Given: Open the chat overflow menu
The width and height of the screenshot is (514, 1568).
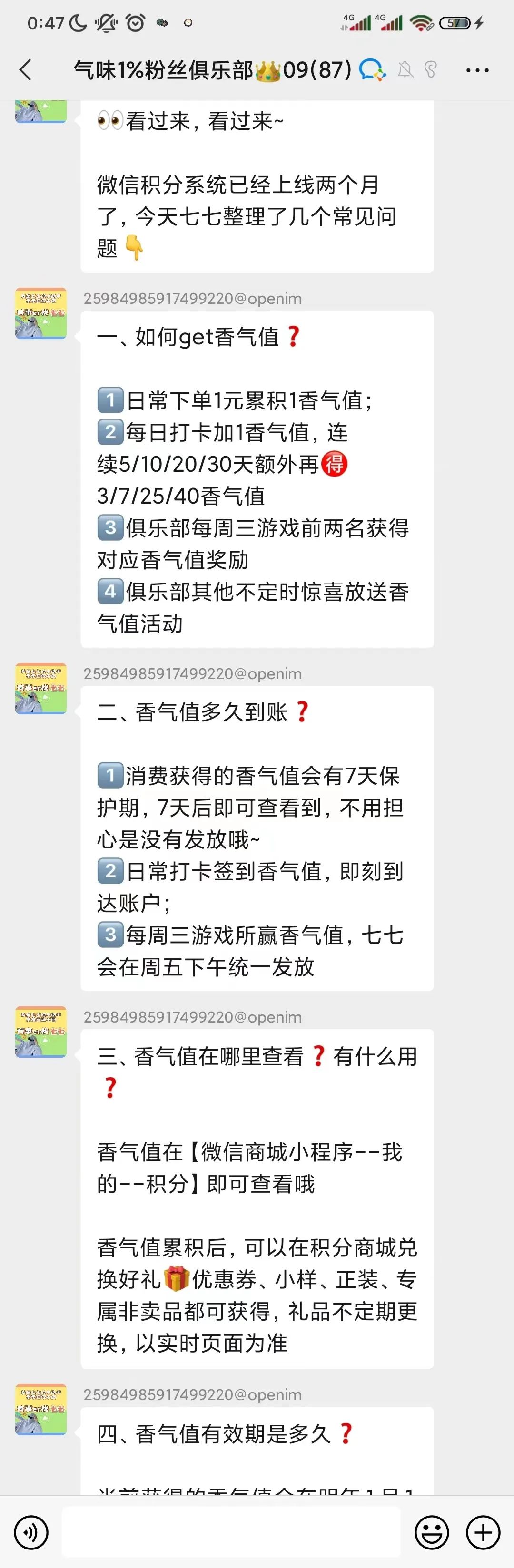Looking at the screenshot, I should click(477, 70).
